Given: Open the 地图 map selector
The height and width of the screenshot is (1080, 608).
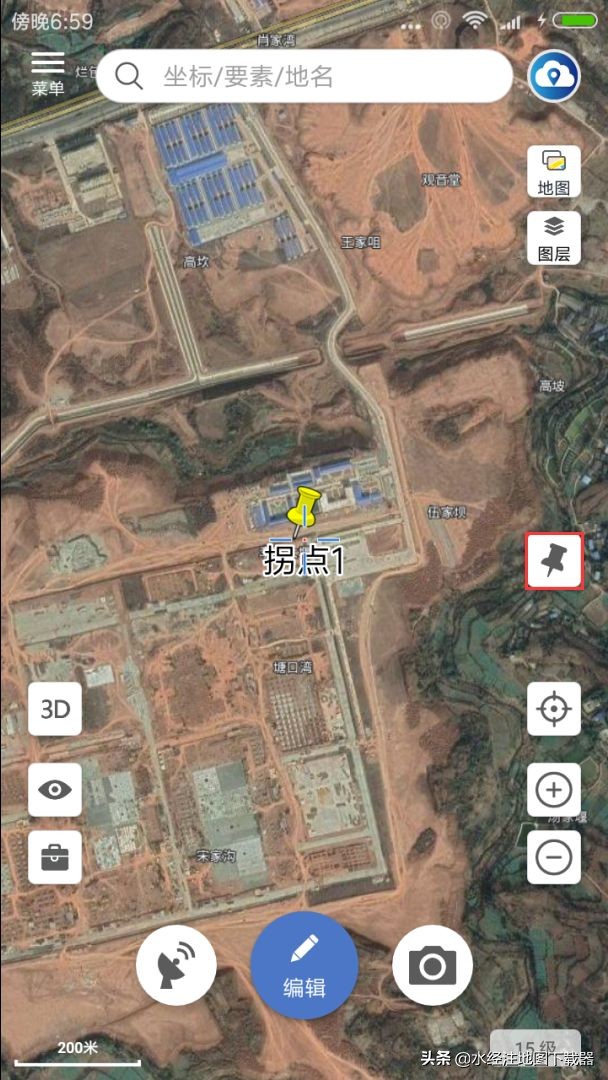Looking at the screenshot, I should 554,172.
